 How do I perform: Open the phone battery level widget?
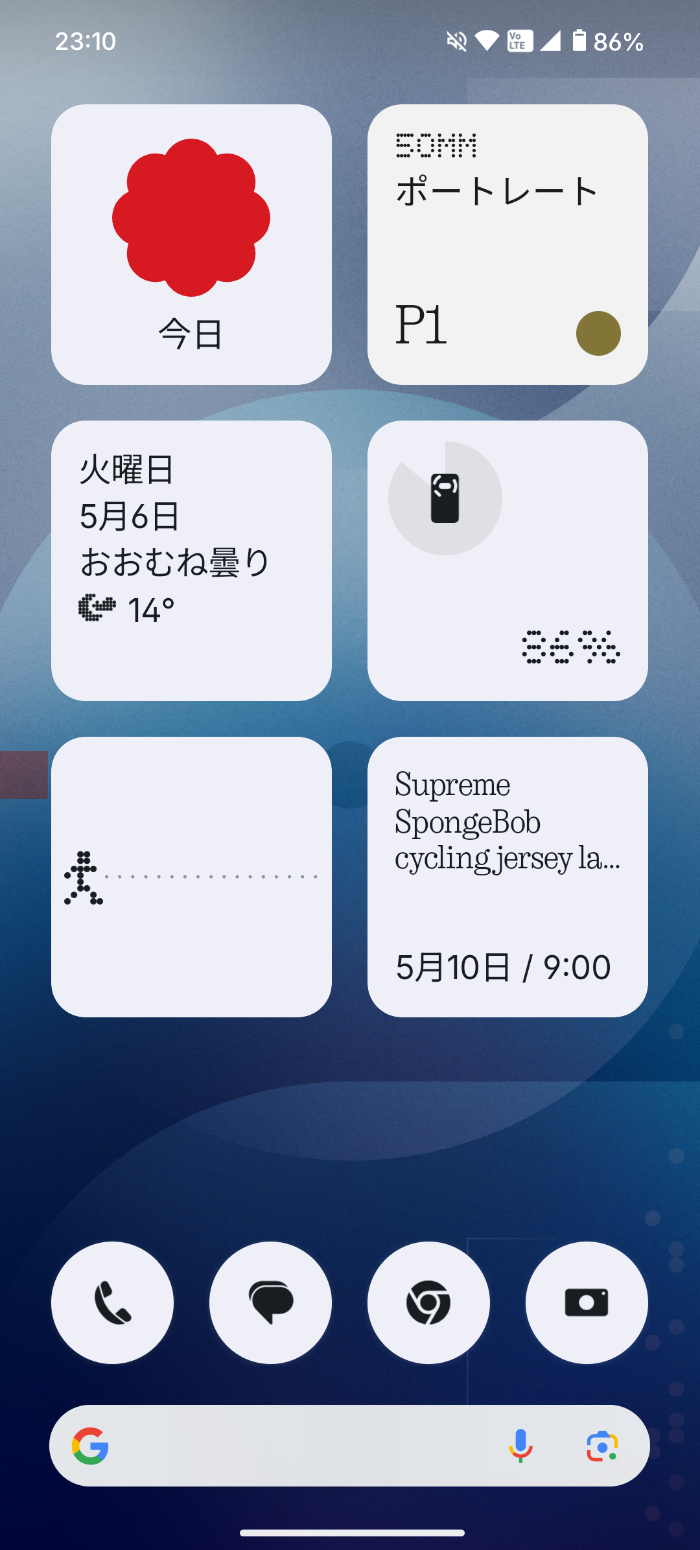tap(507, 560)
